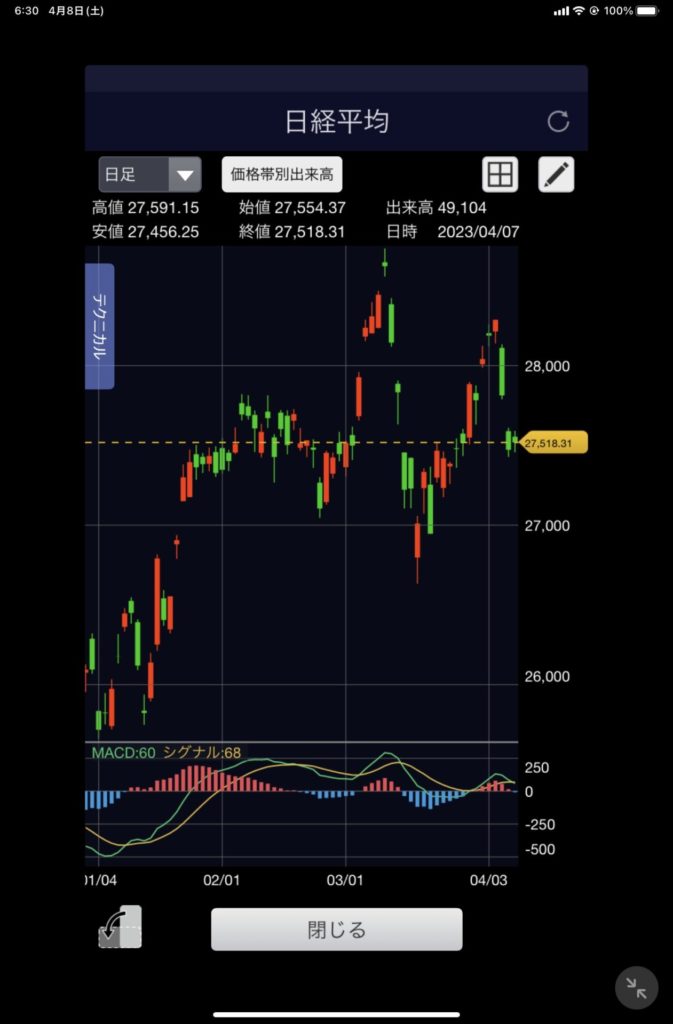
Task: Tap the rotate screen icon
Action: 121,927
